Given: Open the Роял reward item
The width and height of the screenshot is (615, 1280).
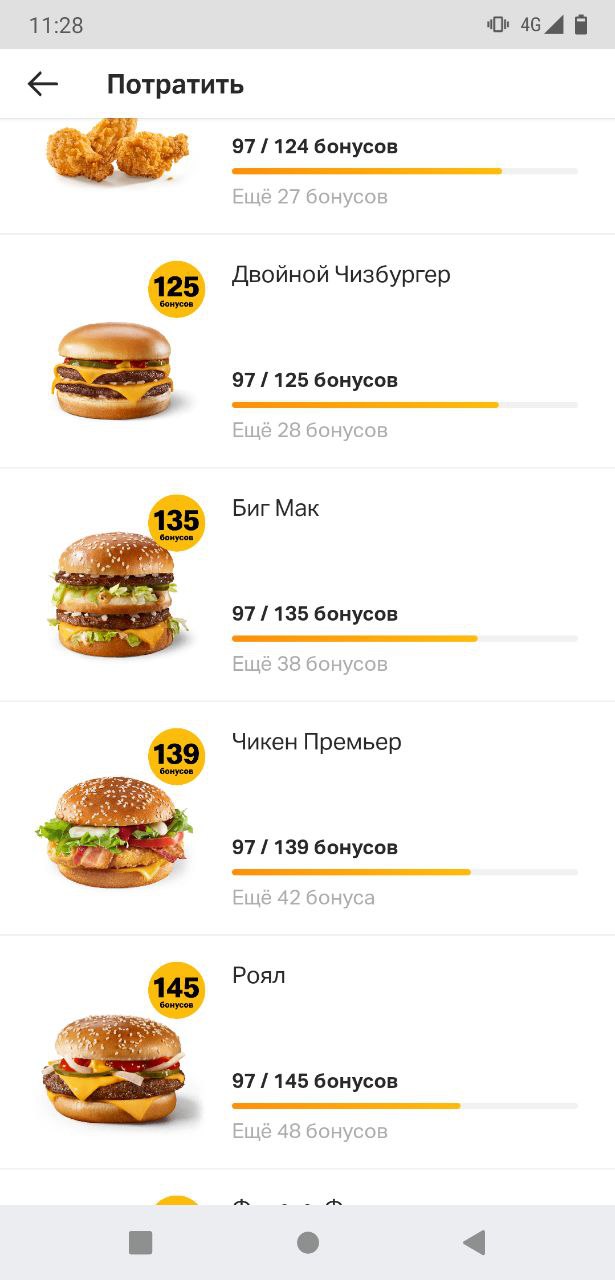Looking at the screenshot, I should pos(307,1053).
